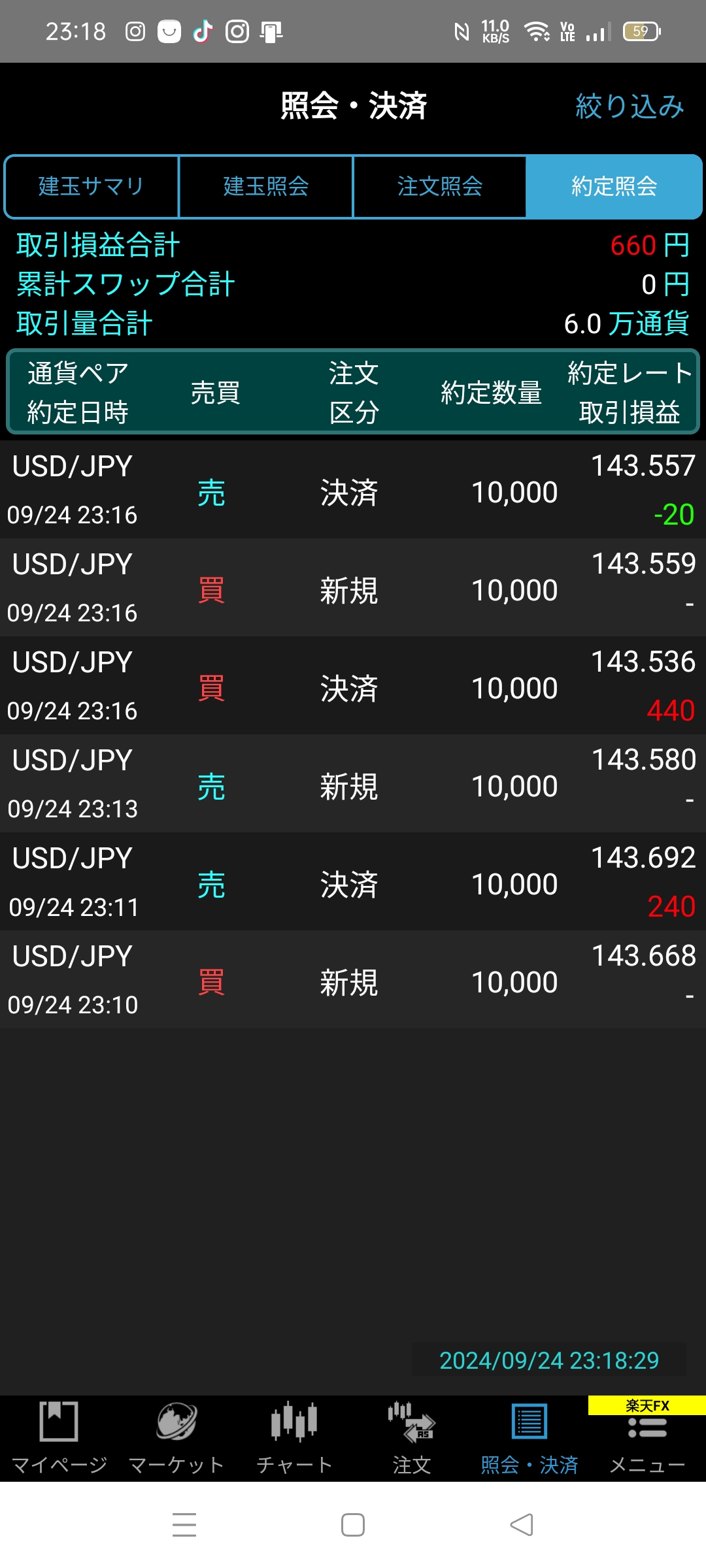This screenshot has width=706, height=1568.
Task: Switch to the 注文照会 tab
Action: point(440,186)
